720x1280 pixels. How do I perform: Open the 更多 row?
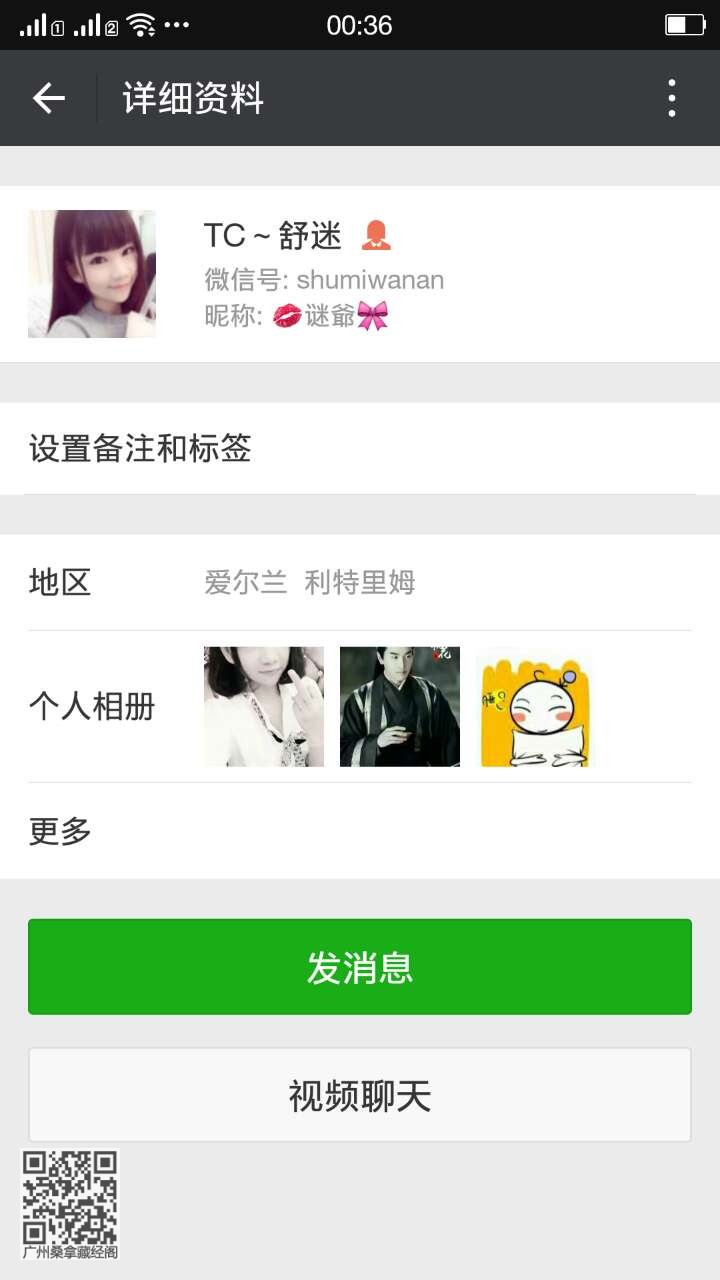[x=360, y=831]
